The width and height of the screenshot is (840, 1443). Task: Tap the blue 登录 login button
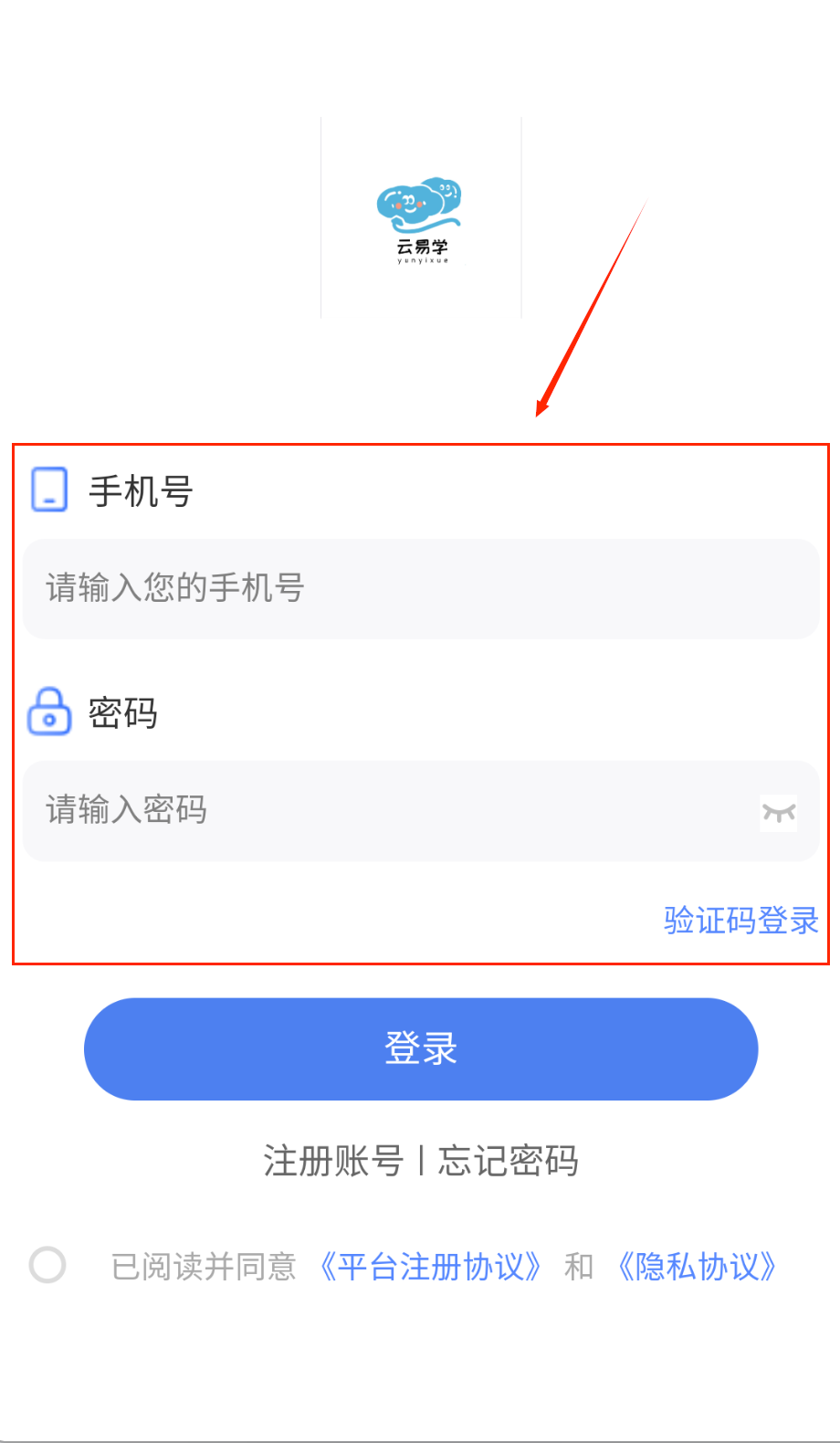(420, 1048)
